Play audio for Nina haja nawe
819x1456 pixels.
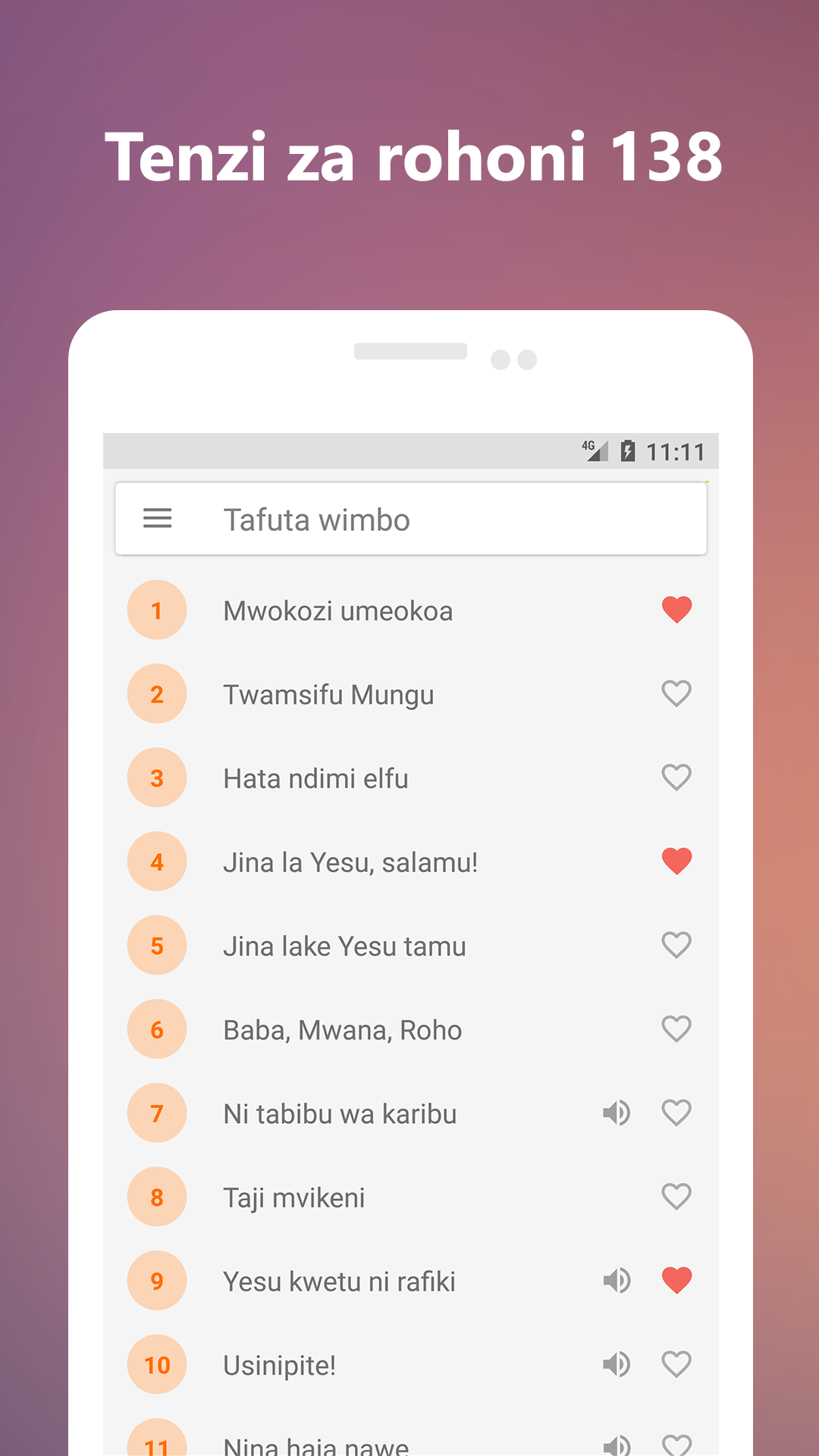coord(617,1440)
